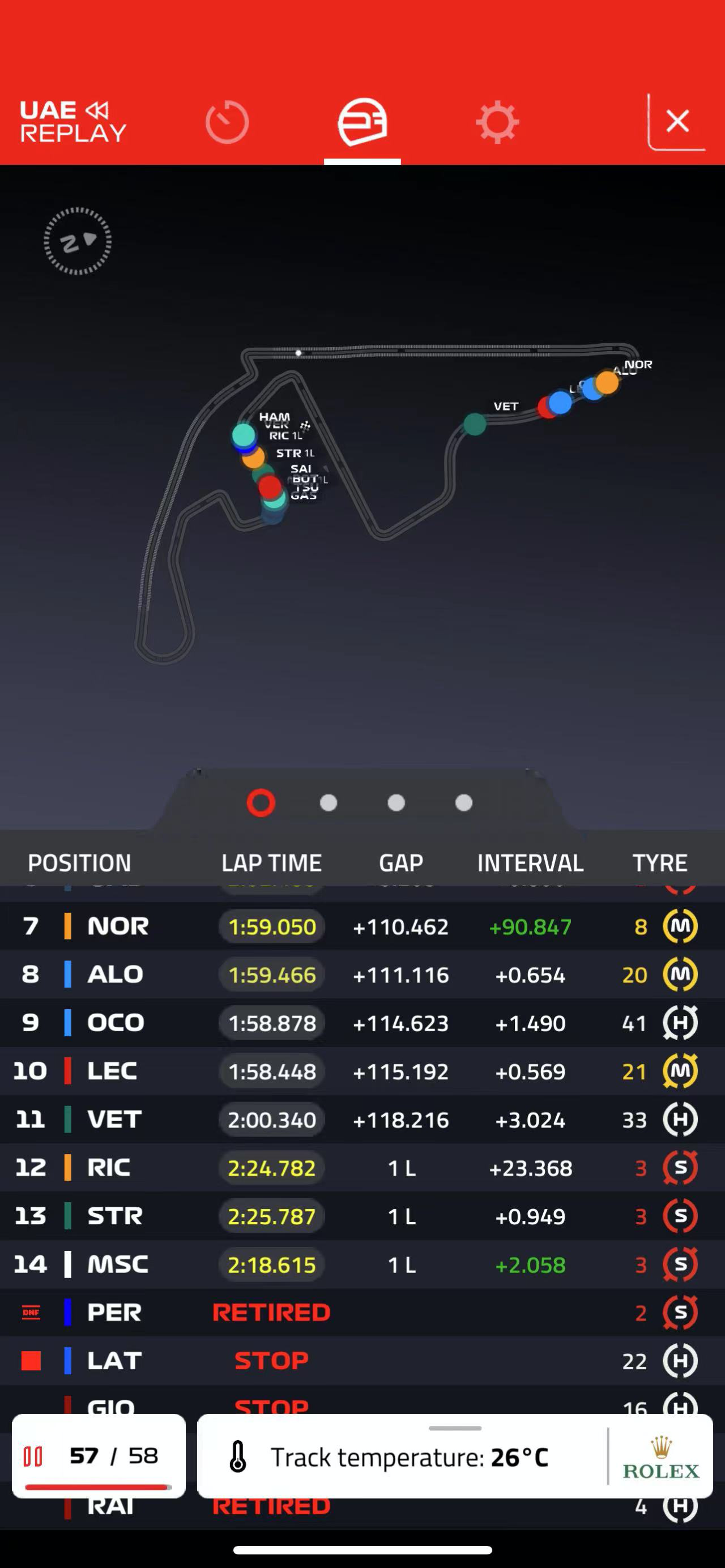Select the third page indicator dot
This screenshot has height=1568, width=725.
pyautogui.click(x=396, y=803)
